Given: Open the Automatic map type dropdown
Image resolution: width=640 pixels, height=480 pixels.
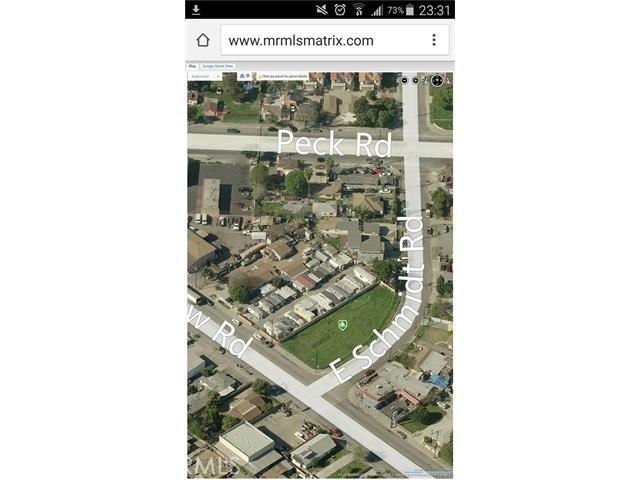Looking at the screenshot, I should 205,76.
